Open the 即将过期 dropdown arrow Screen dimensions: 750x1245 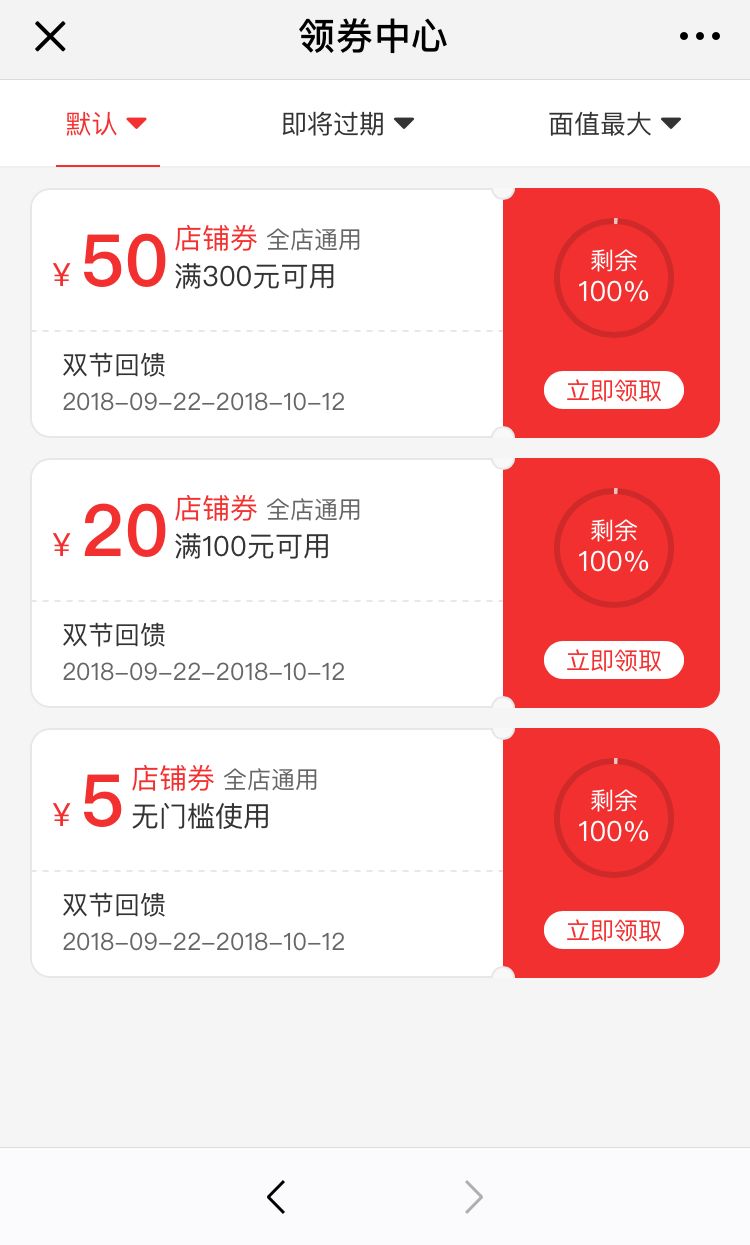(x=404, y=122)
